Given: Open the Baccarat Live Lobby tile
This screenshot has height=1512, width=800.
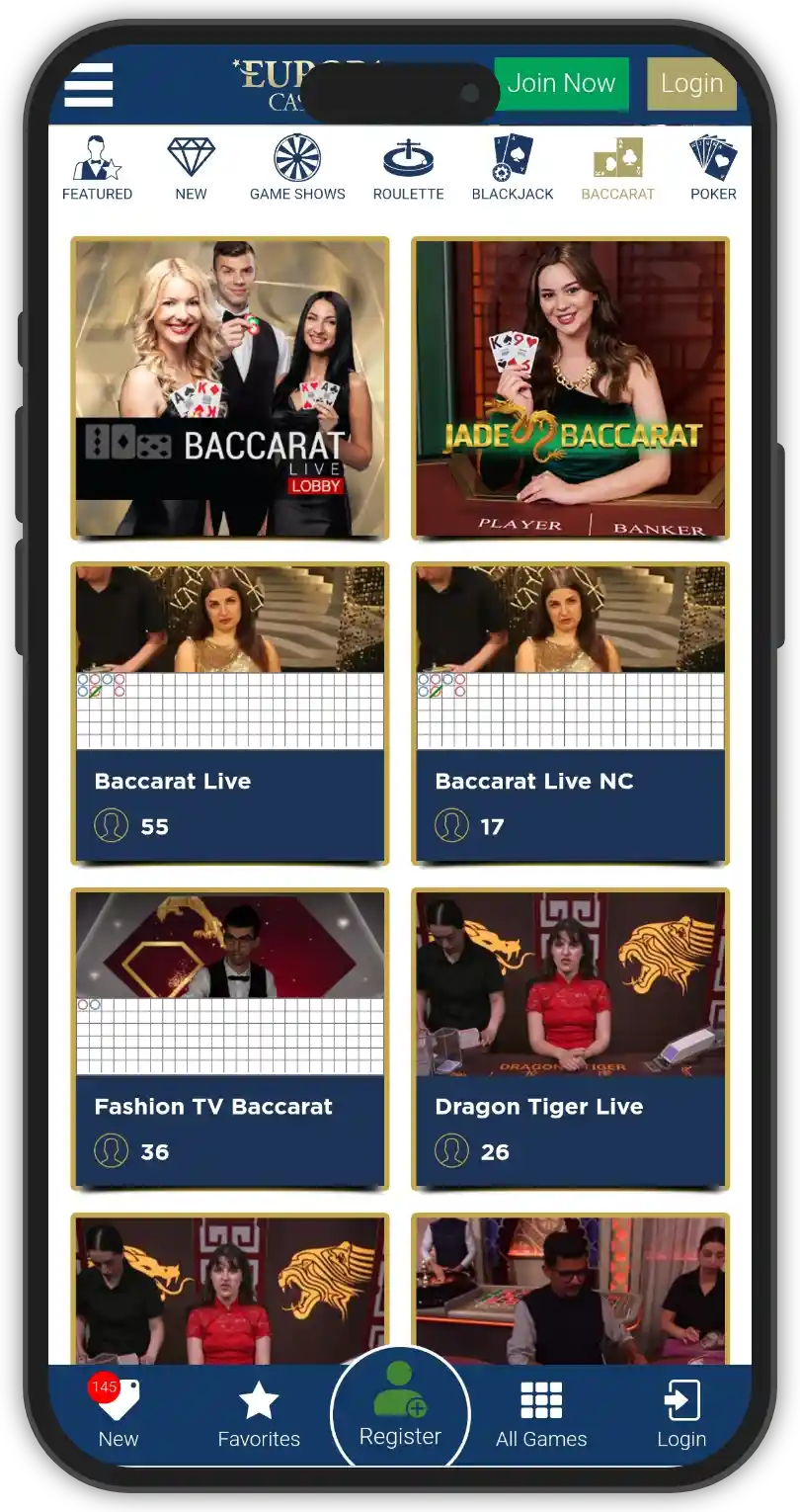Looking at the screenshot, I should [x=230, y=387].
